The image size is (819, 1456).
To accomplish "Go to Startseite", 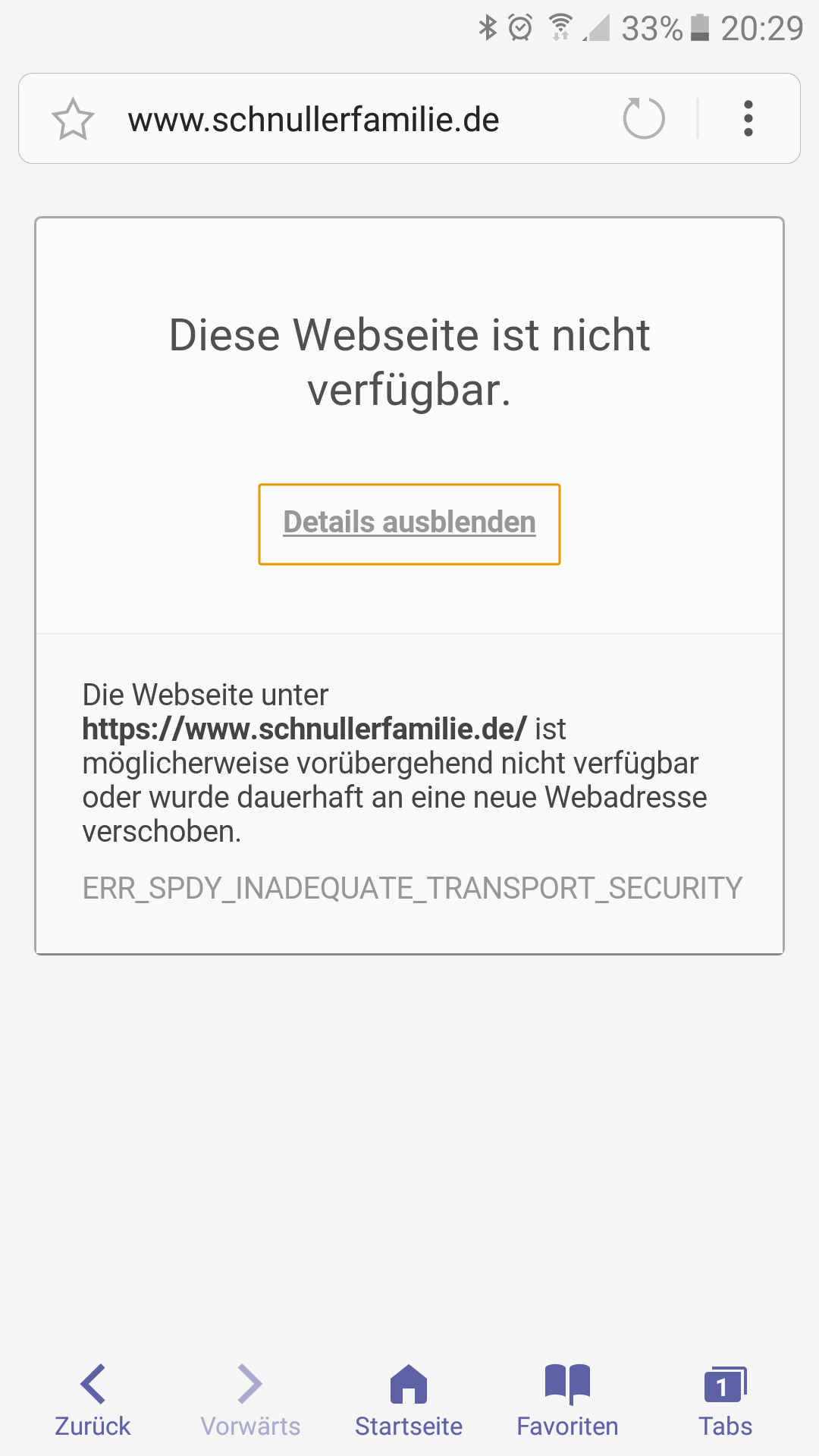I will click(x=409, y=1401).
